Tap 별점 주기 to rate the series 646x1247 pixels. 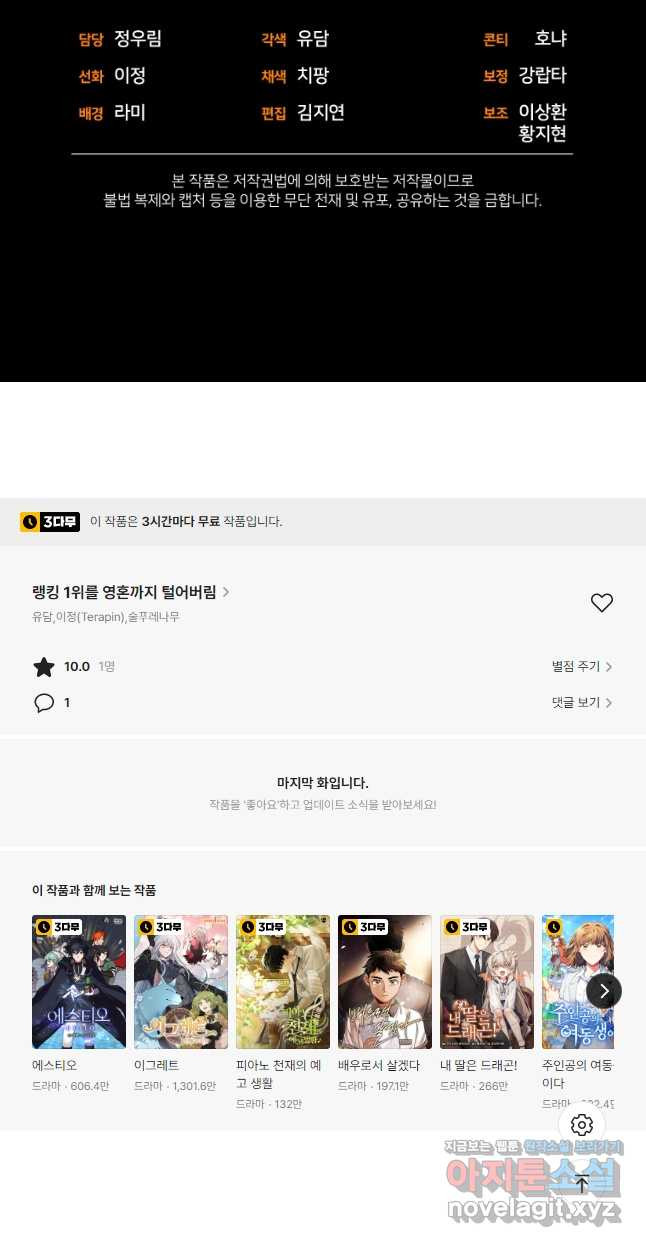581,666
